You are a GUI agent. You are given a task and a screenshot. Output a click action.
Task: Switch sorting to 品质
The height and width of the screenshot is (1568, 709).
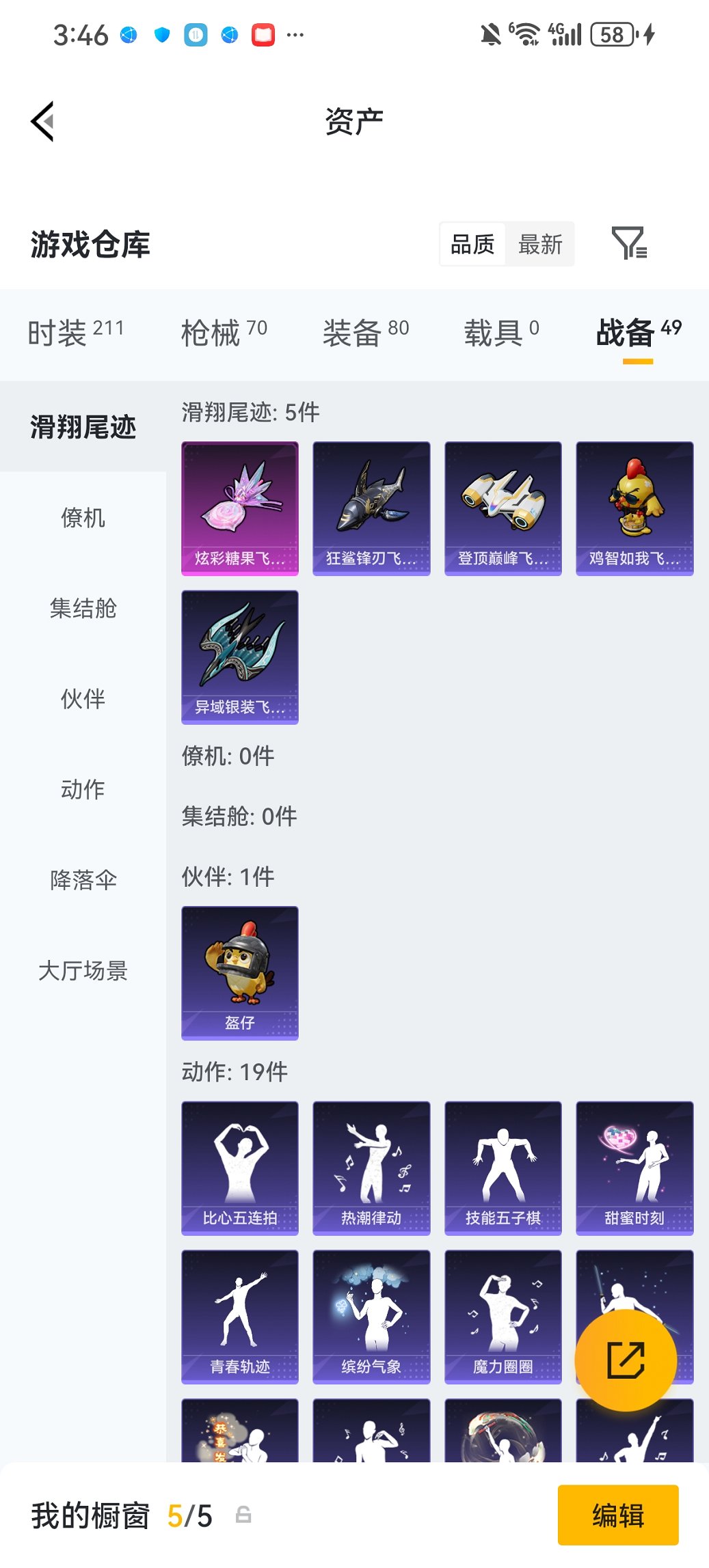click(472, 244)
